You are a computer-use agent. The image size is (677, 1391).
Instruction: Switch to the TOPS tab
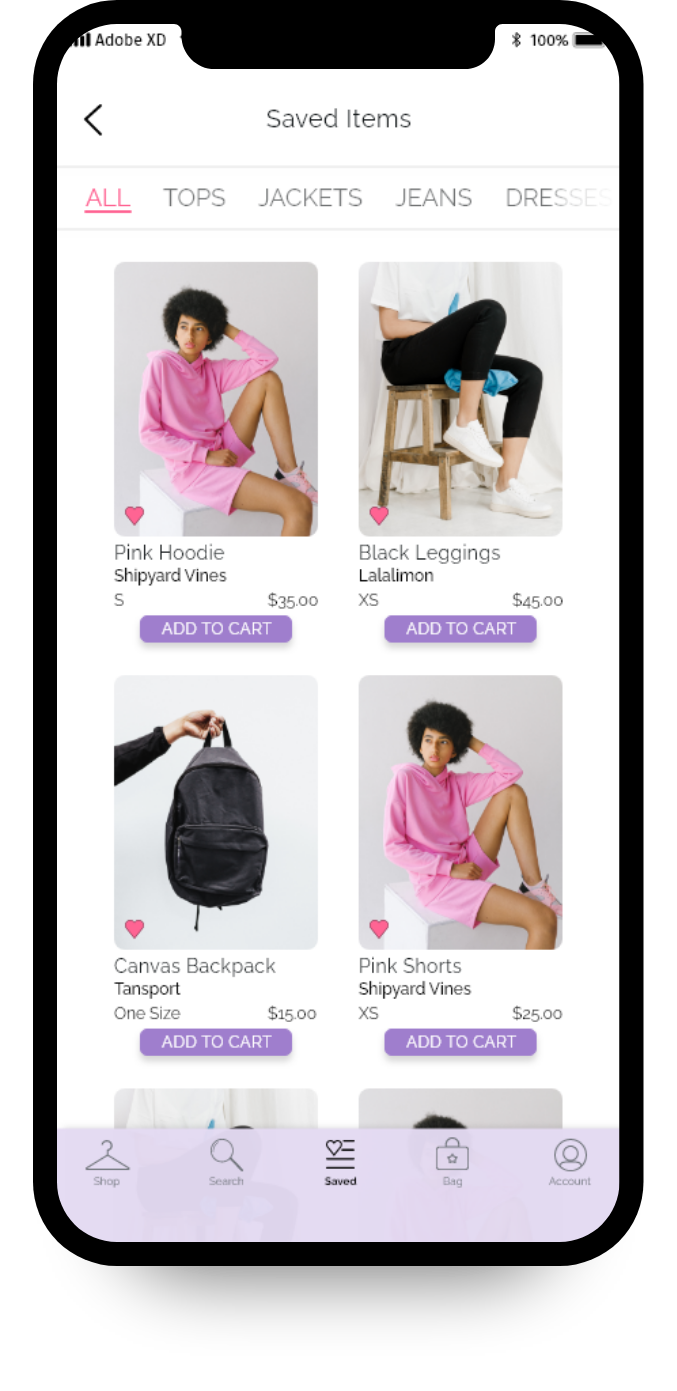point(194,198)
